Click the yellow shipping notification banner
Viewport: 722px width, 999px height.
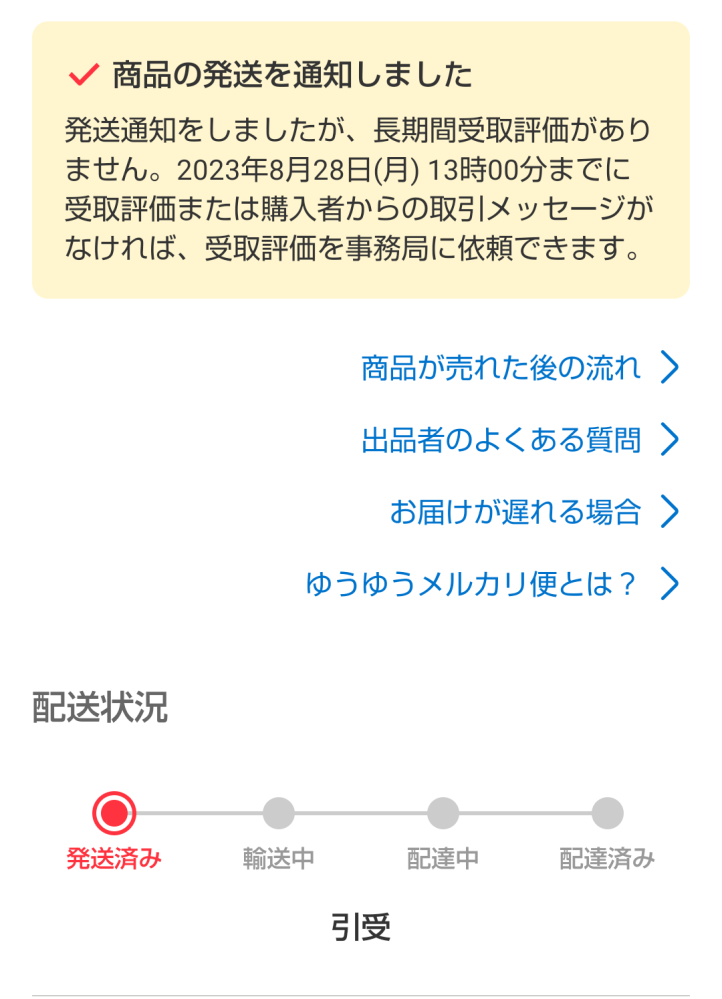pos(361,165)
